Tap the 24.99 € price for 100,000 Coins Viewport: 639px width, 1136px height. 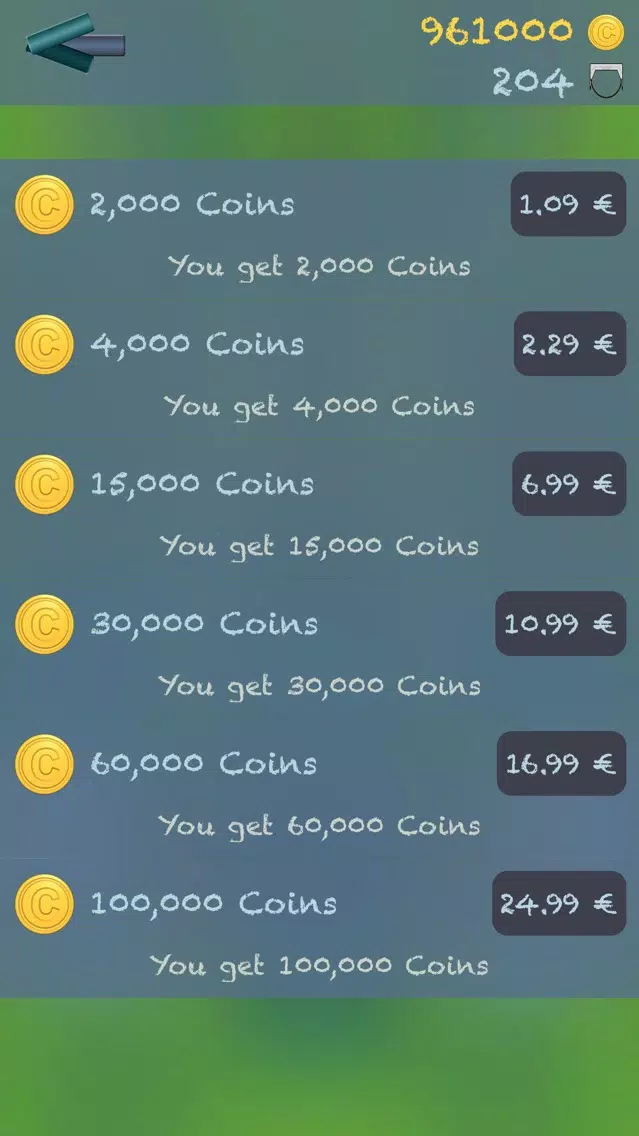[x=558, y=904]
